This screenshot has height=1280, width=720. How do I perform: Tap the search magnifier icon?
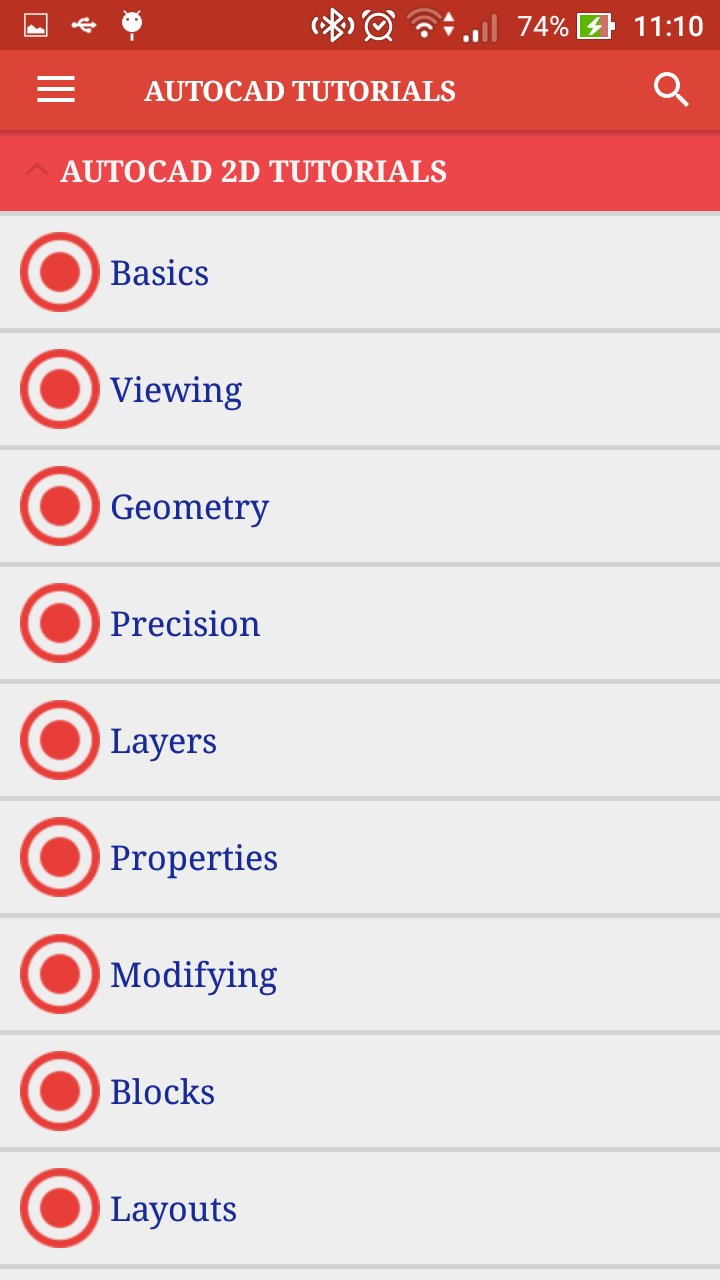point(672,89)
